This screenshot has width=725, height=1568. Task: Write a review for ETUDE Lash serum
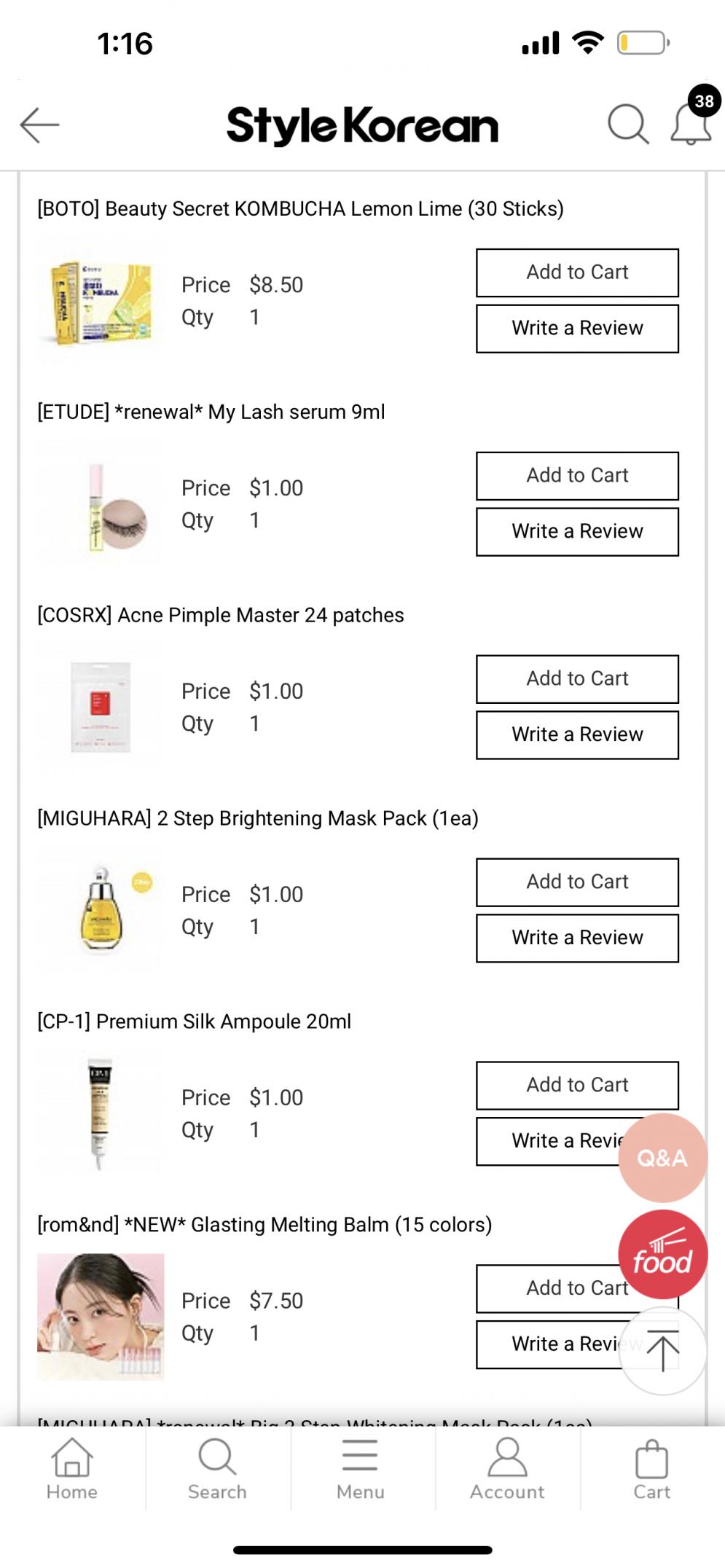point(577,532)
